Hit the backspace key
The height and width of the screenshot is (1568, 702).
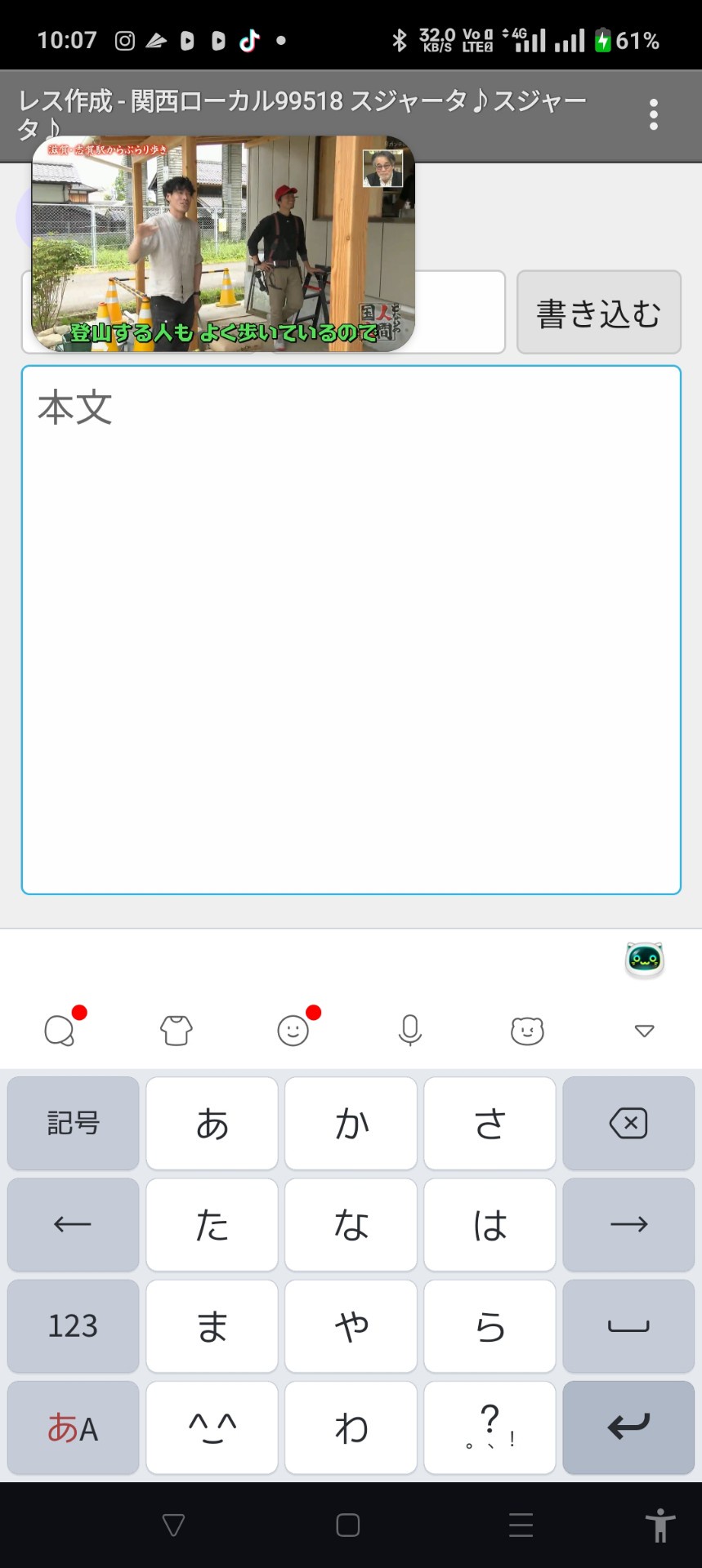pos(628,1123)
